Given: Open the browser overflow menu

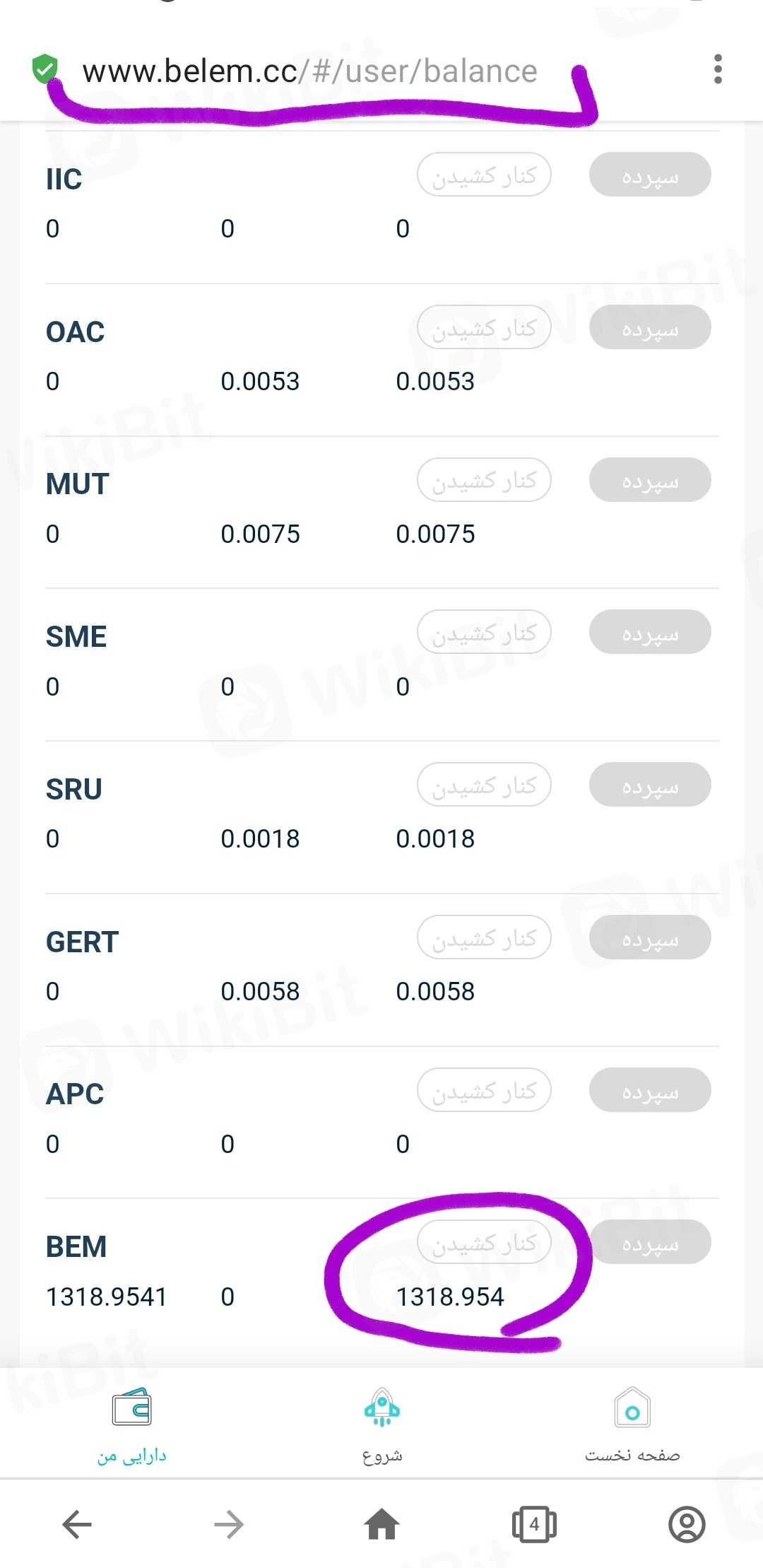Looking at the screenshot, I should [x=718, y=69].
